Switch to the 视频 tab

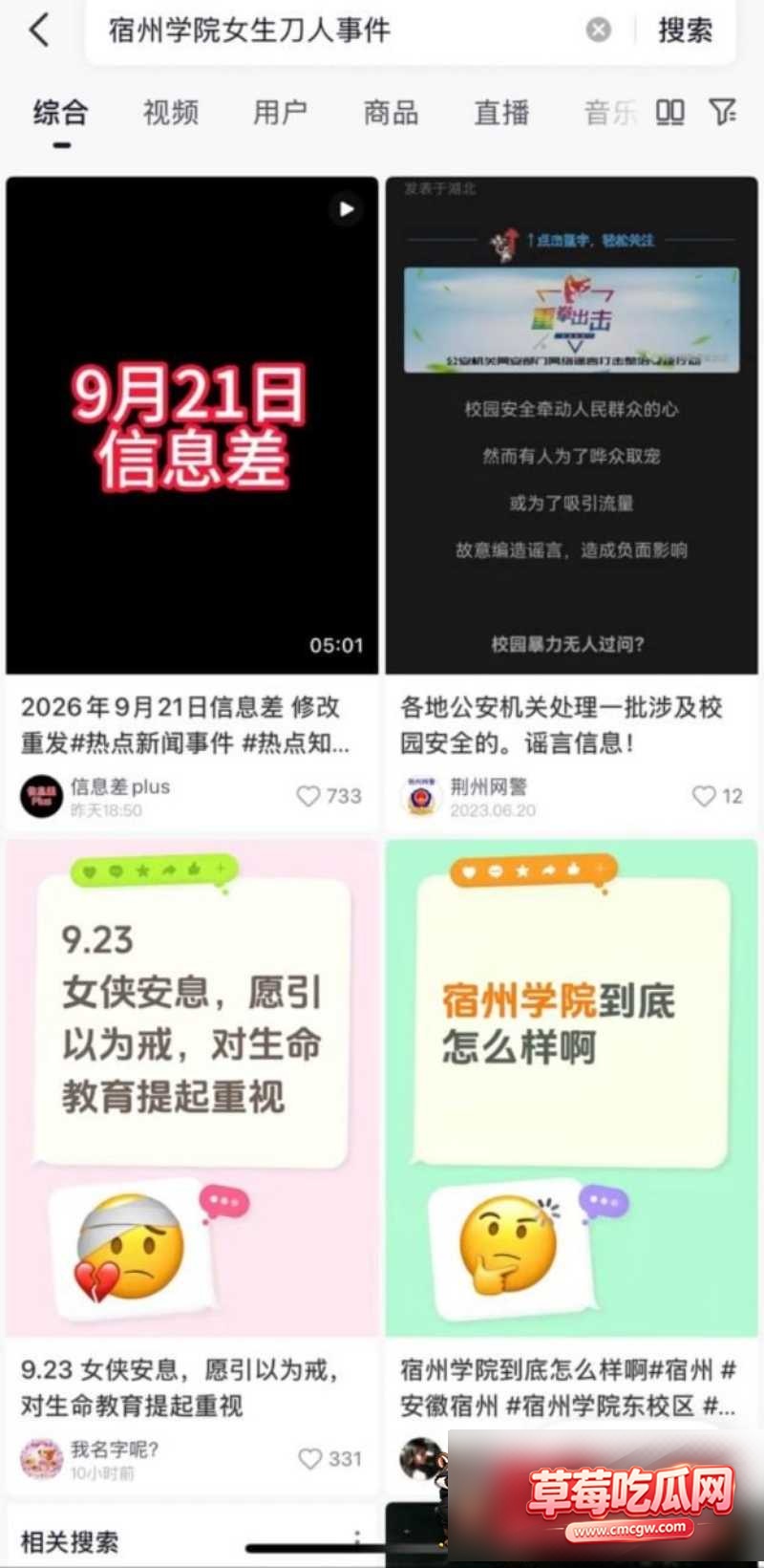171,113
